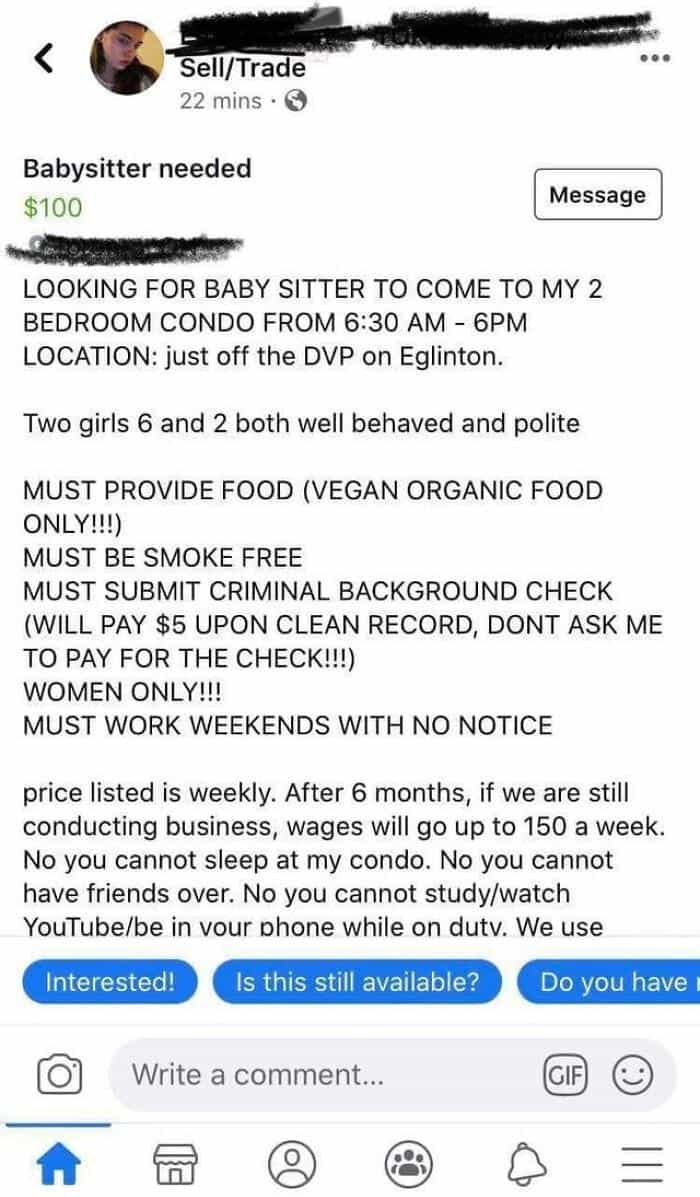Ask "Is this still available?"
Screen dimensions: 700x1197
357,982
